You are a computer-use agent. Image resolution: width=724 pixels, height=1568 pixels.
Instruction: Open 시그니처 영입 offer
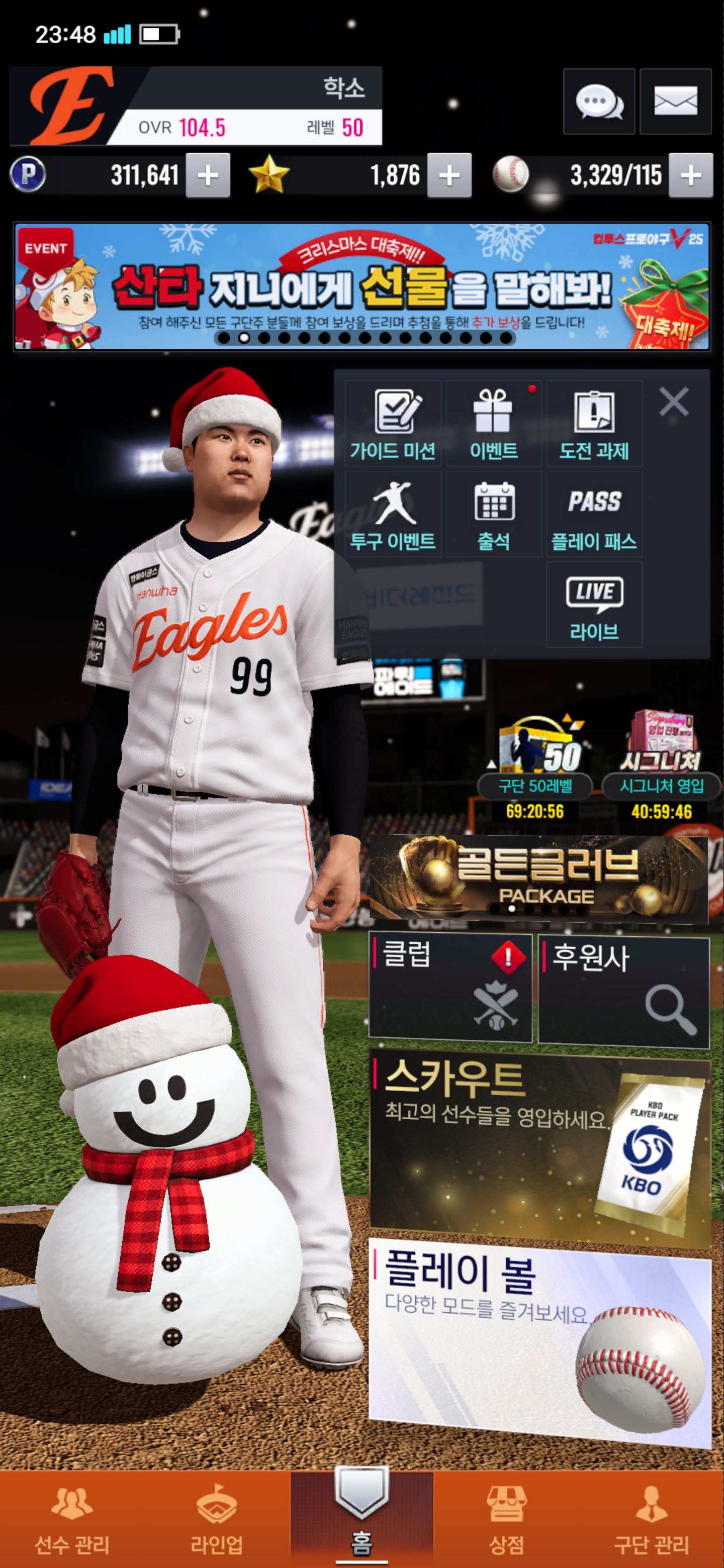click(x=661, y=767)
